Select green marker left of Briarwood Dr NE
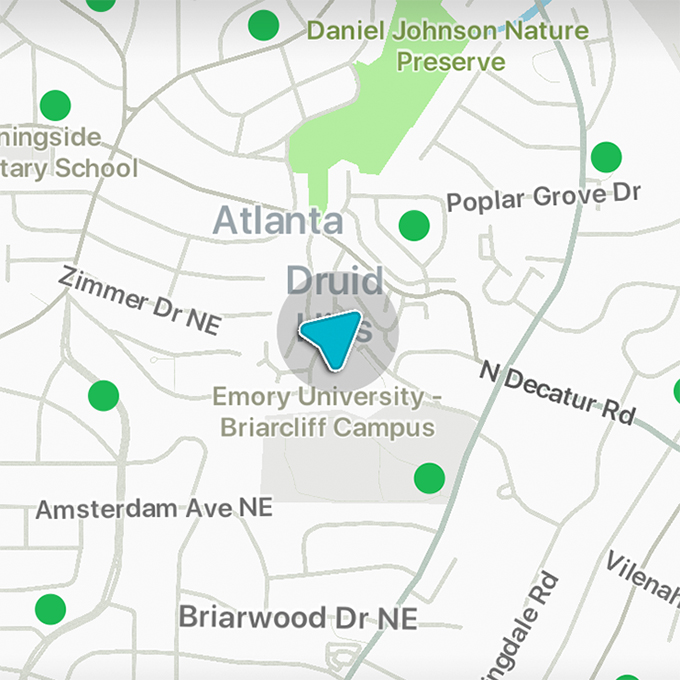Viewport: 680px width, 680px height. 50,608
